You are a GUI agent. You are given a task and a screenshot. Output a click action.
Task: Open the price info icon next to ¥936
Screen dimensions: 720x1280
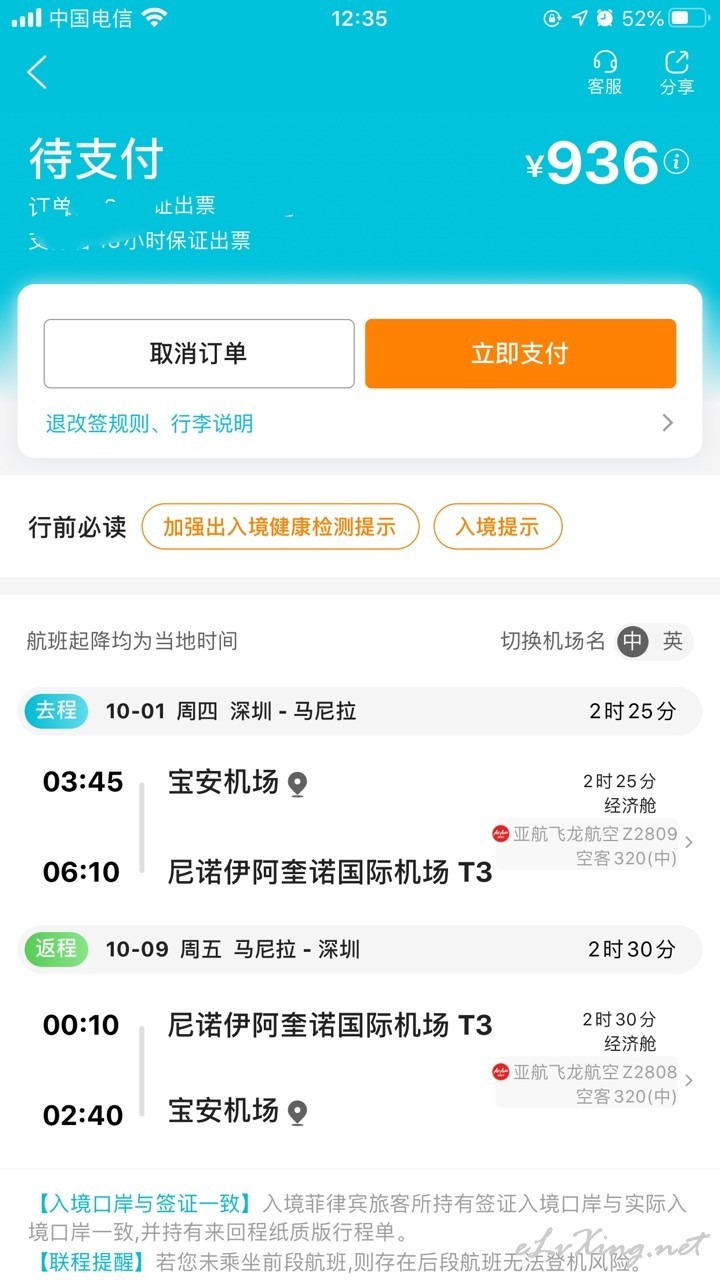677,161
